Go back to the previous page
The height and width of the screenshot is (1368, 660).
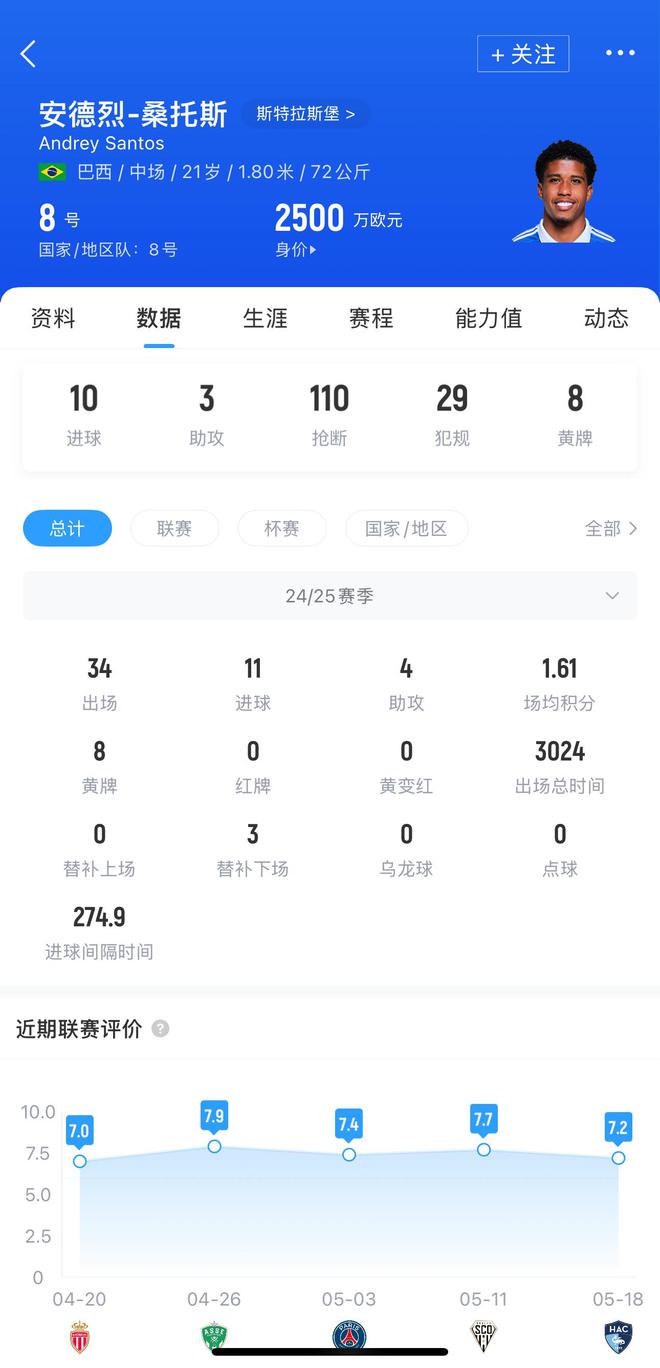click(x=28, y=54)
